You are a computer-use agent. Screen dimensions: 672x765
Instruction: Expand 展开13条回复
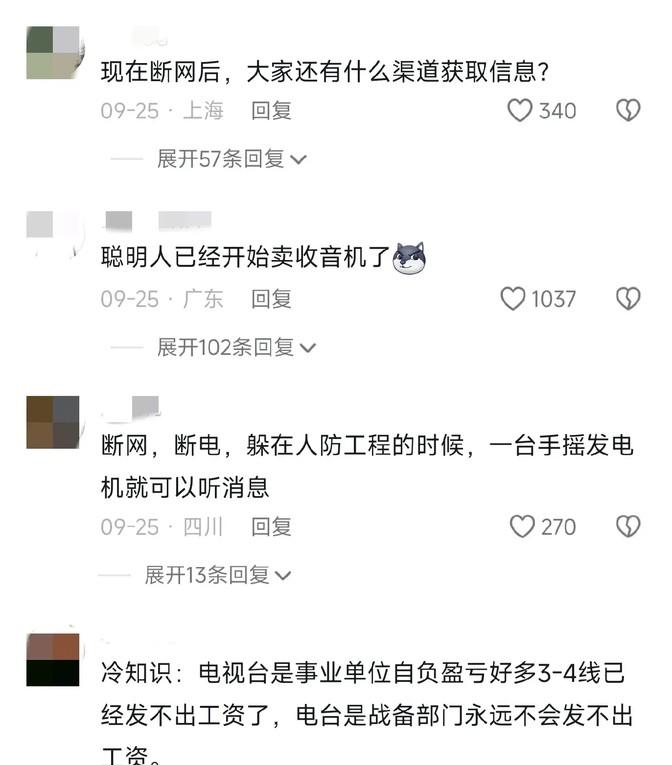pos(218,575)
